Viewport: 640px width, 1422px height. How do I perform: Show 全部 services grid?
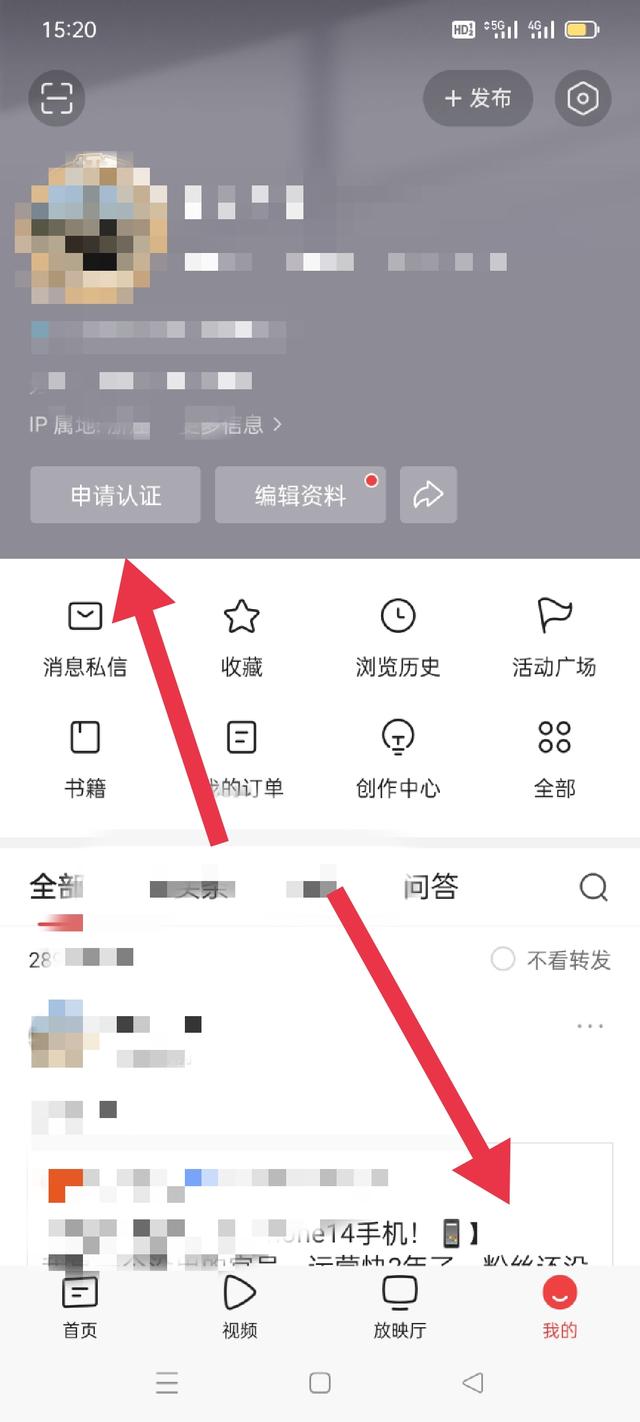coord(554,759)
